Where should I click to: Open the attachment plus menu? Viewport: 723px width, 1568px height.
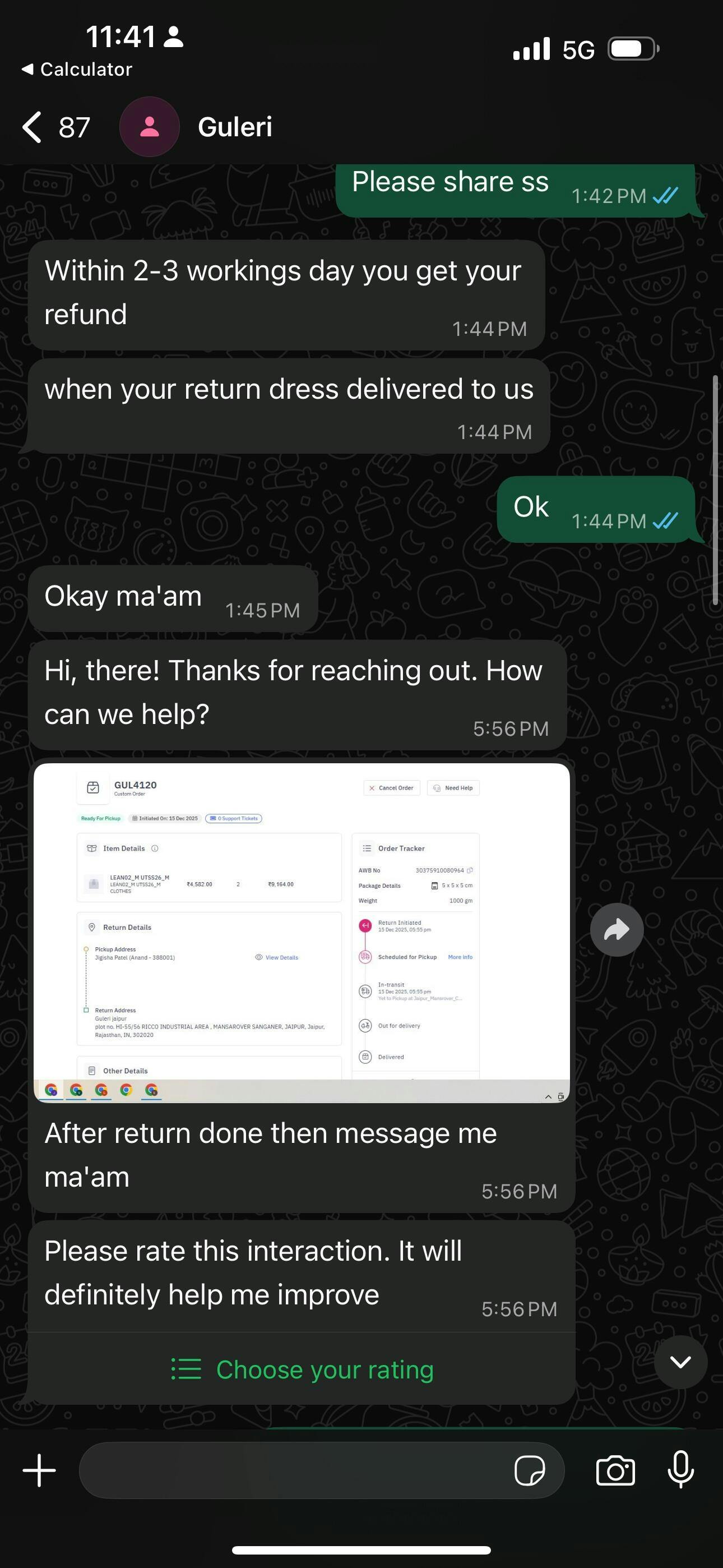coord(39,1470)
